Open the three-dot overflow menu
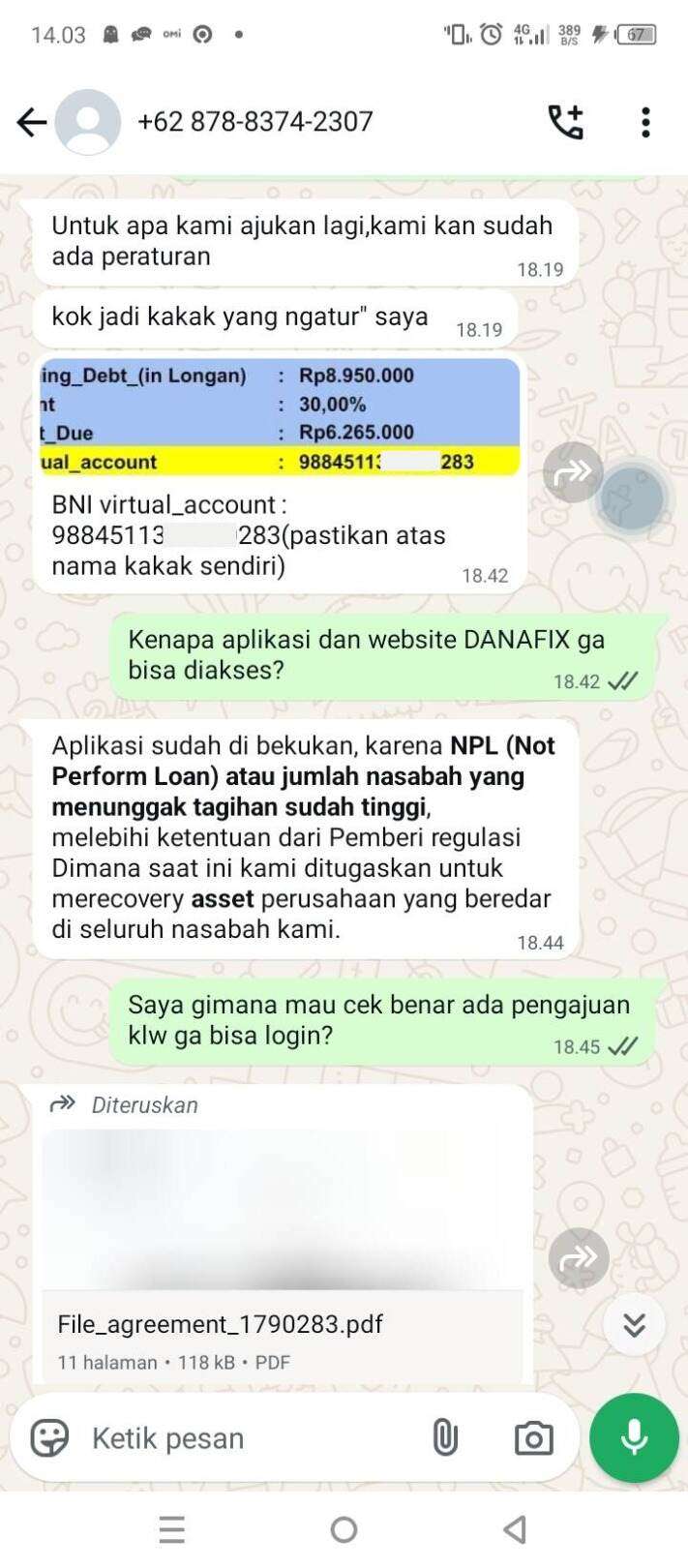The width and height of the screenshot is (688, 1568). pos(645,122)
